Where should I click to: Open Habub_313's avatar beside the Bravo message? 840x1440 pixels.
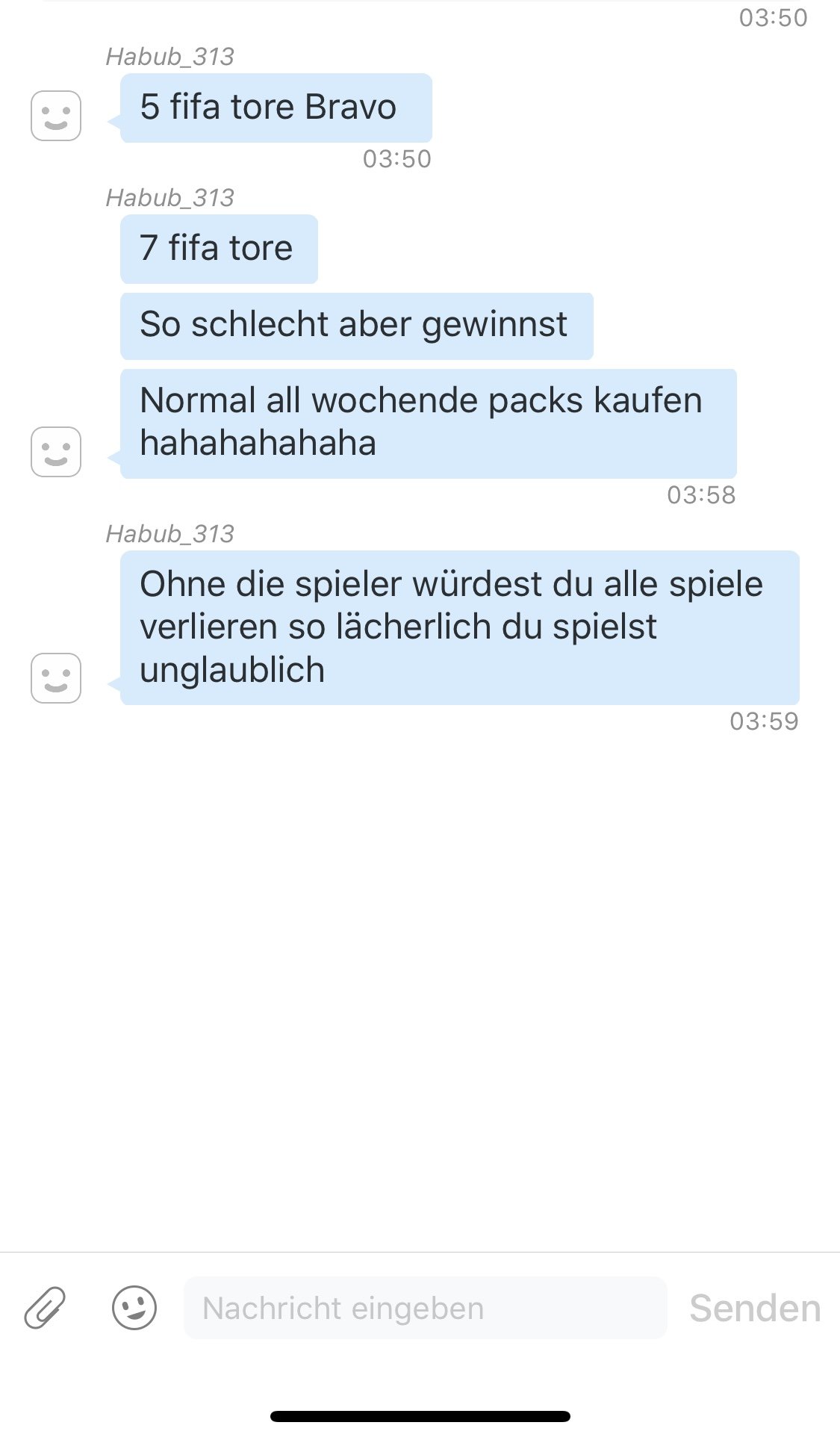pyautogui.click(x=56, y=116)
